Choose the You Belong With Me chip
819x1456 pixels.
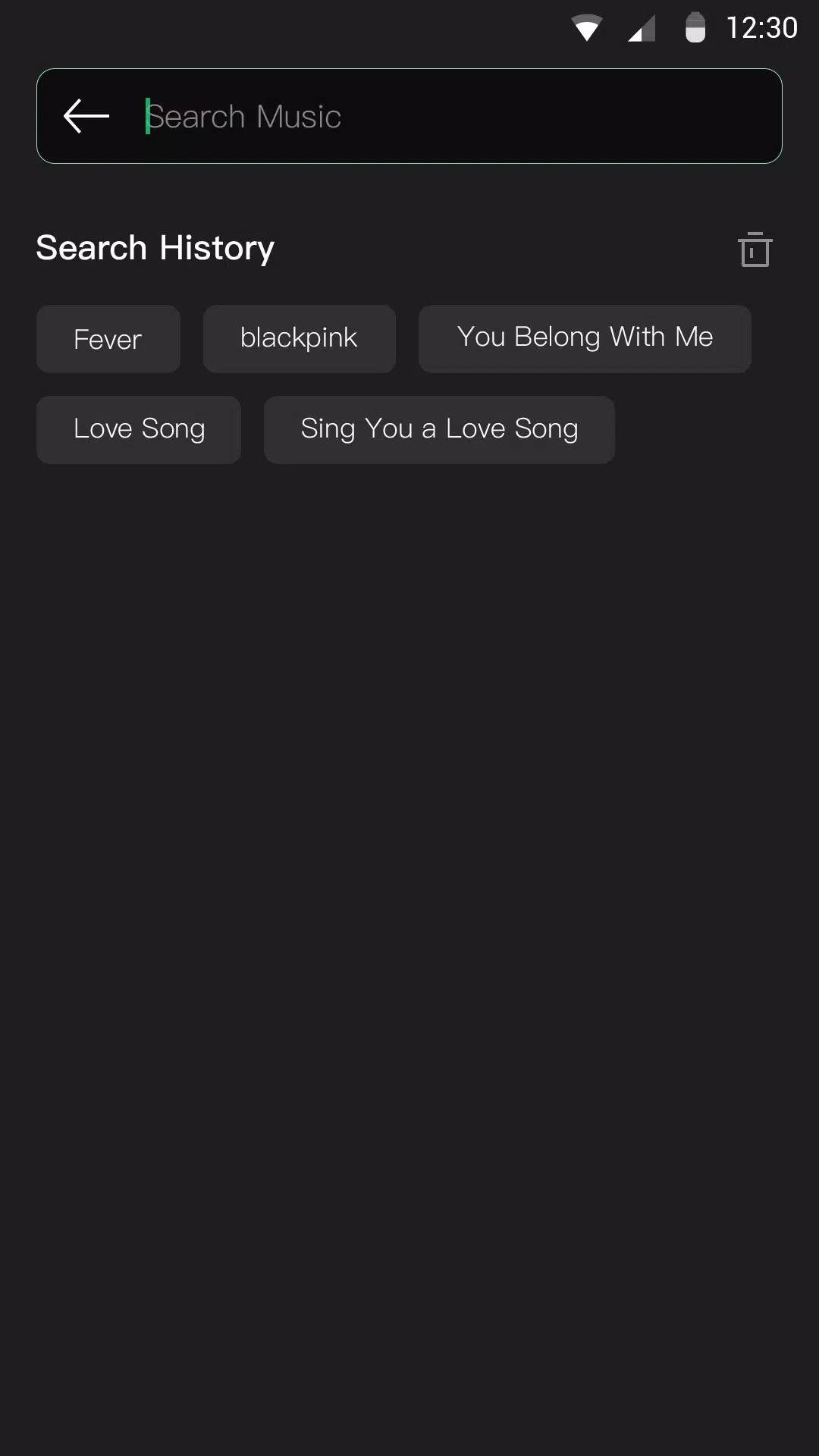(x=585, y=338)
